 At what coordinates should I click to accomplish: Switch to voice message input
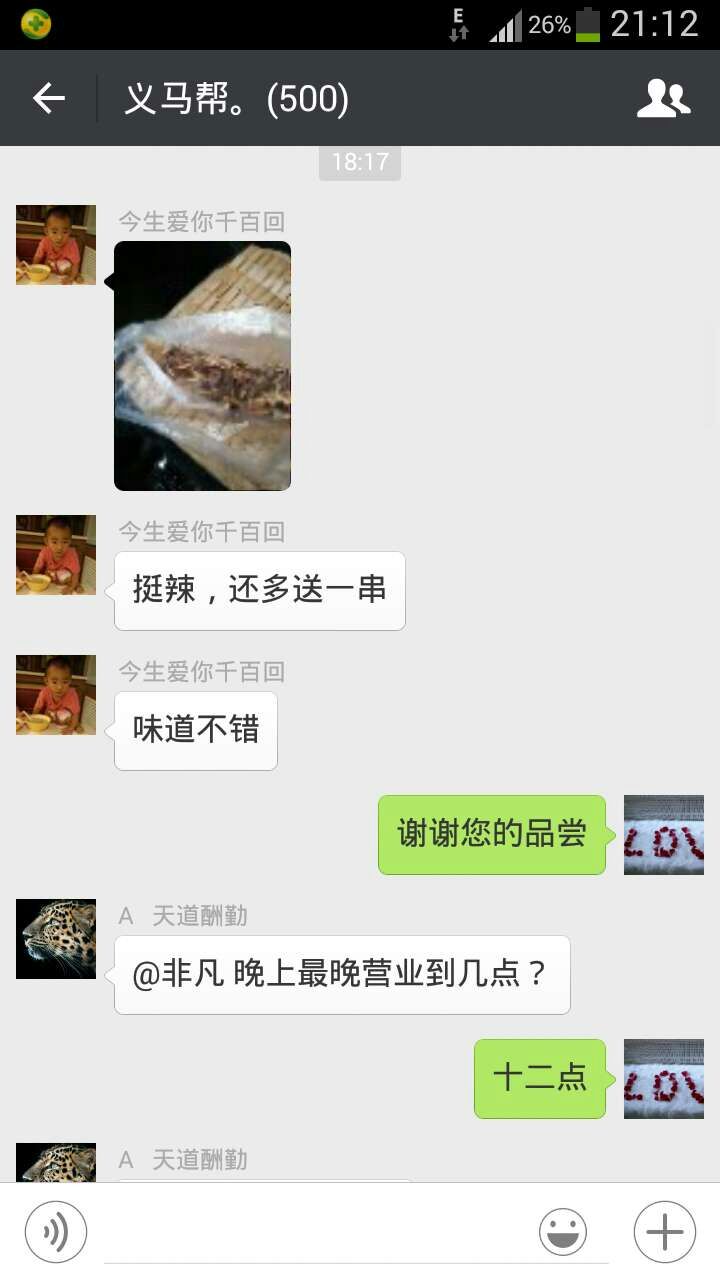click(x=56, y=1232)
